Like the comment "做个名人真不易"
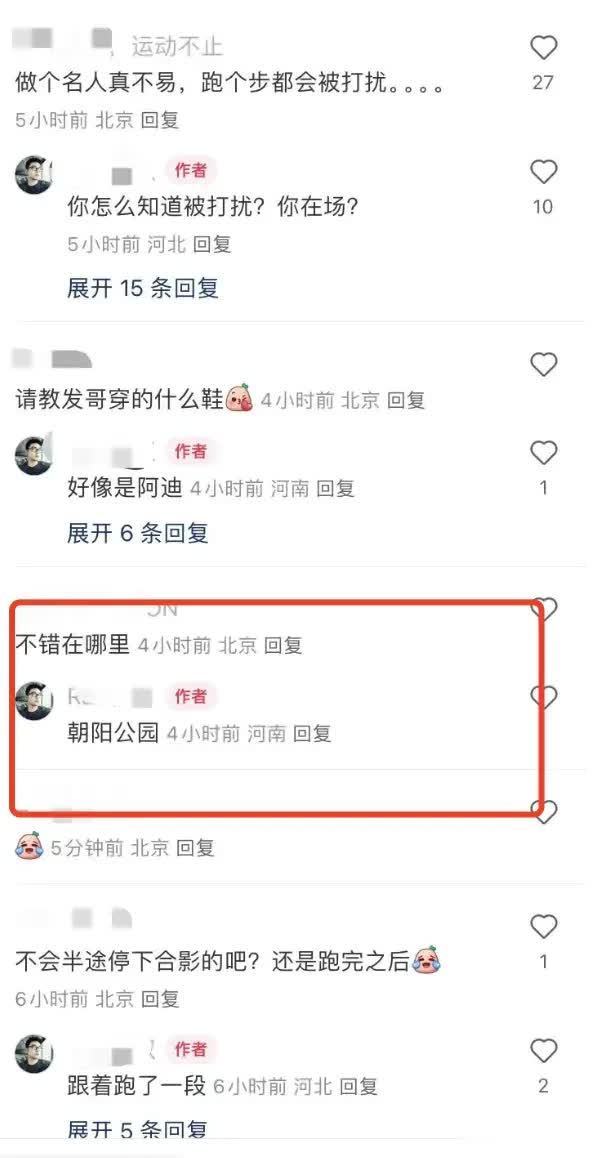Viewport: 610px width, 1158px height. (x=543, y=48)
